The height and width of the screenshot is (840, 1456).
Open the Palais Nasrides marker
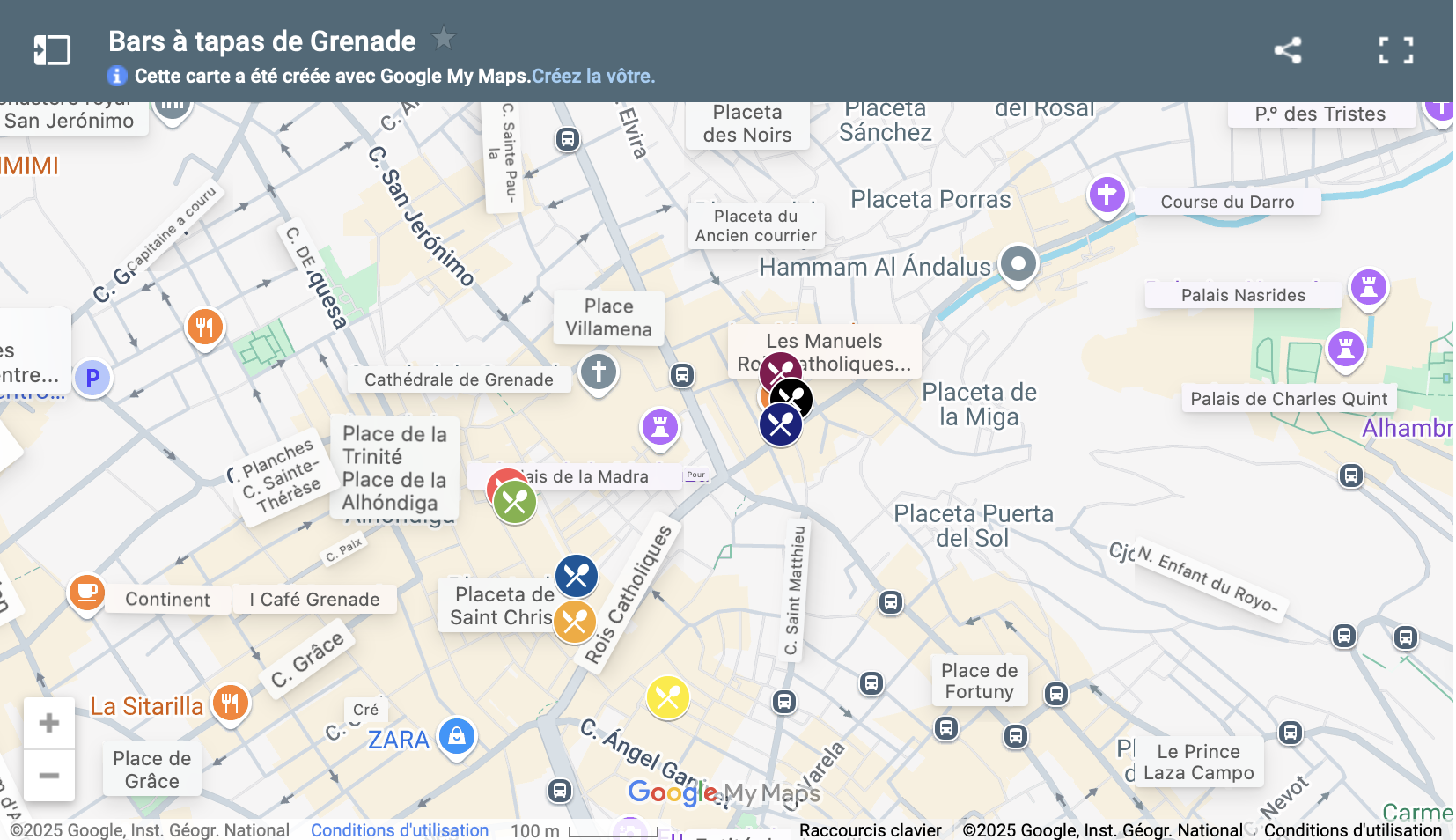click(x=1369, y=287)
